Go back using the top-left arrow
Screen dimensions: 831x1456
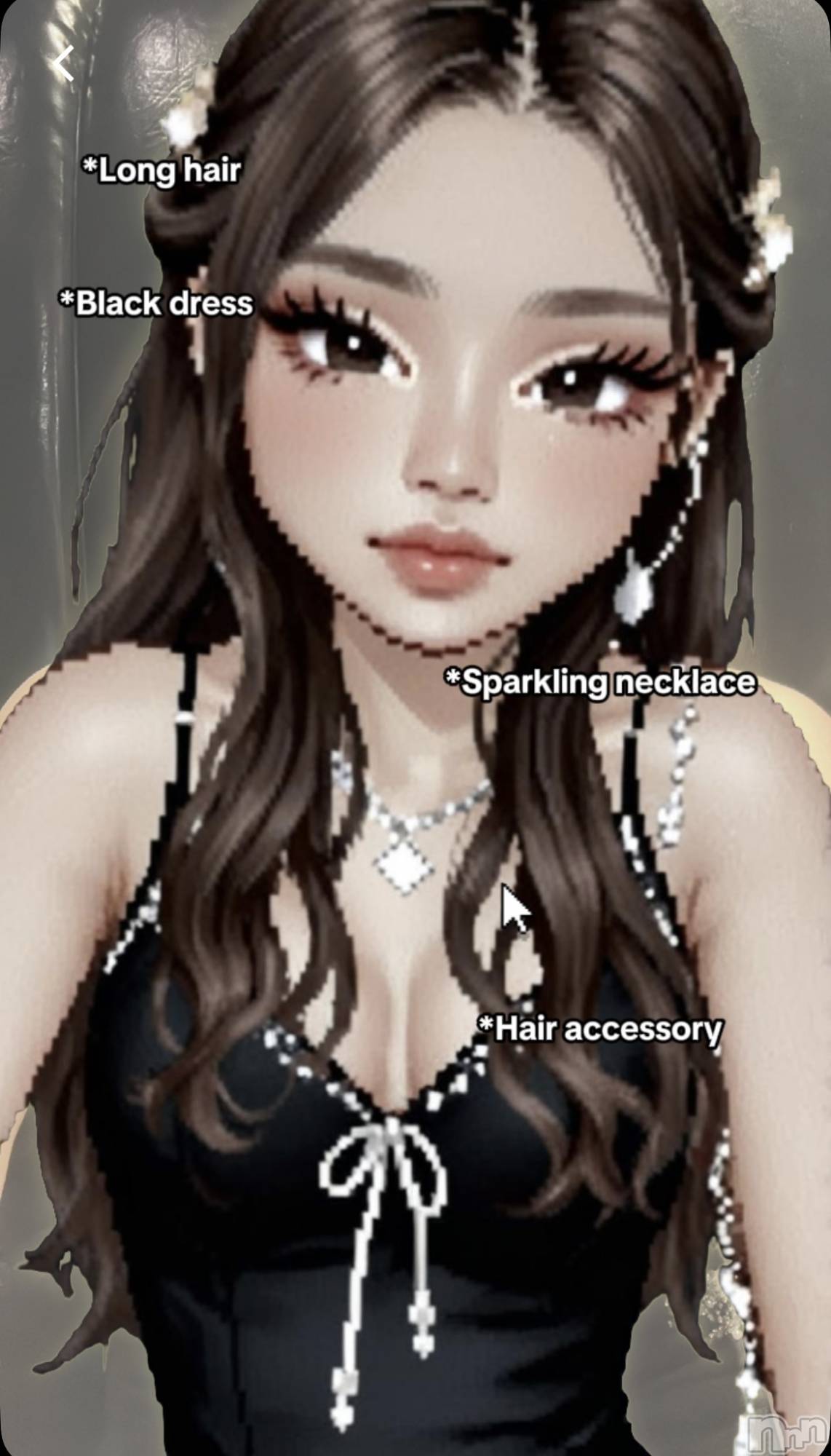(x=64, y=63)
